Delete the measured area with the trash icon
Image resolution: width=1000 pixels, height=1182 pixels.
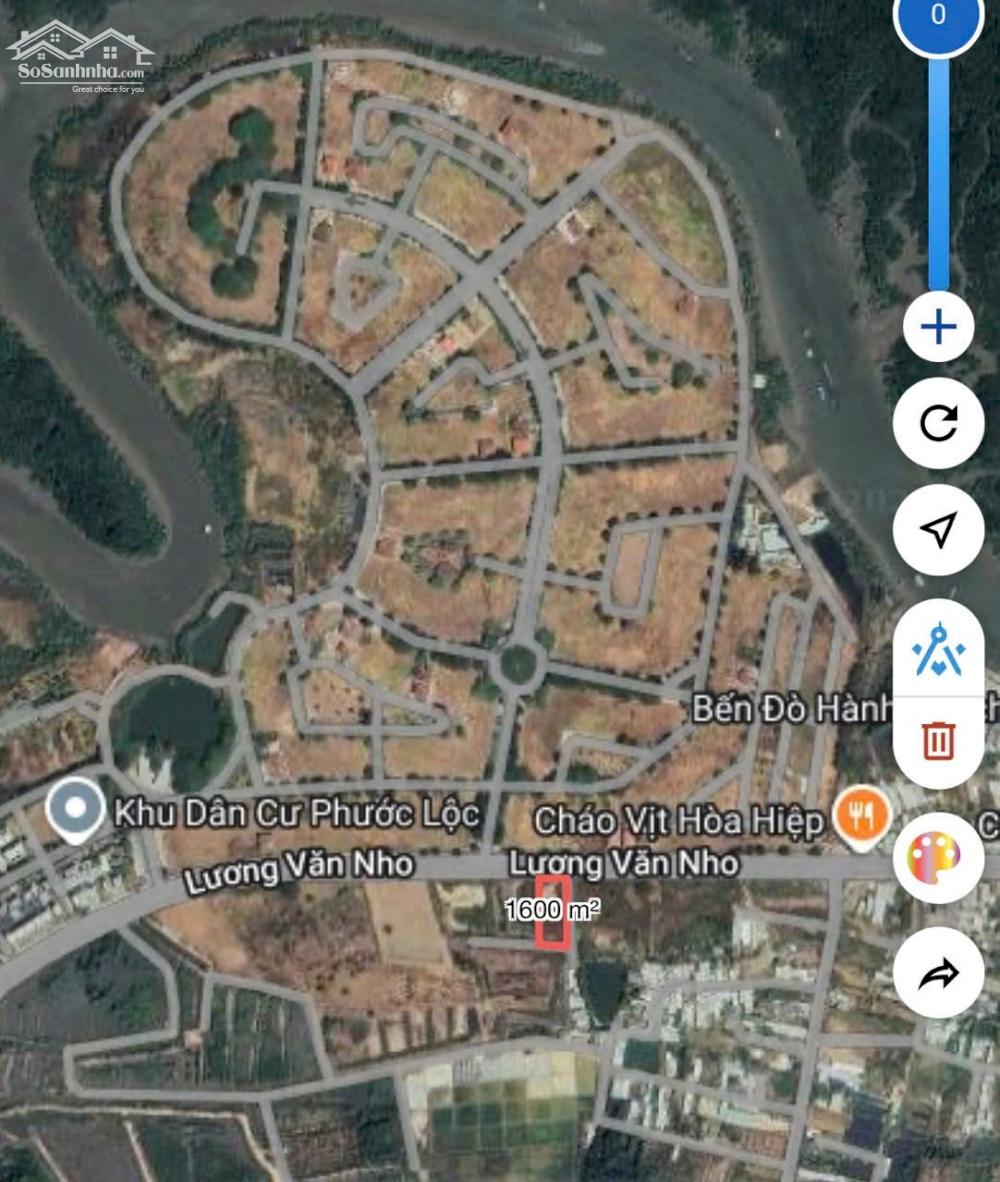coord(938,739)
